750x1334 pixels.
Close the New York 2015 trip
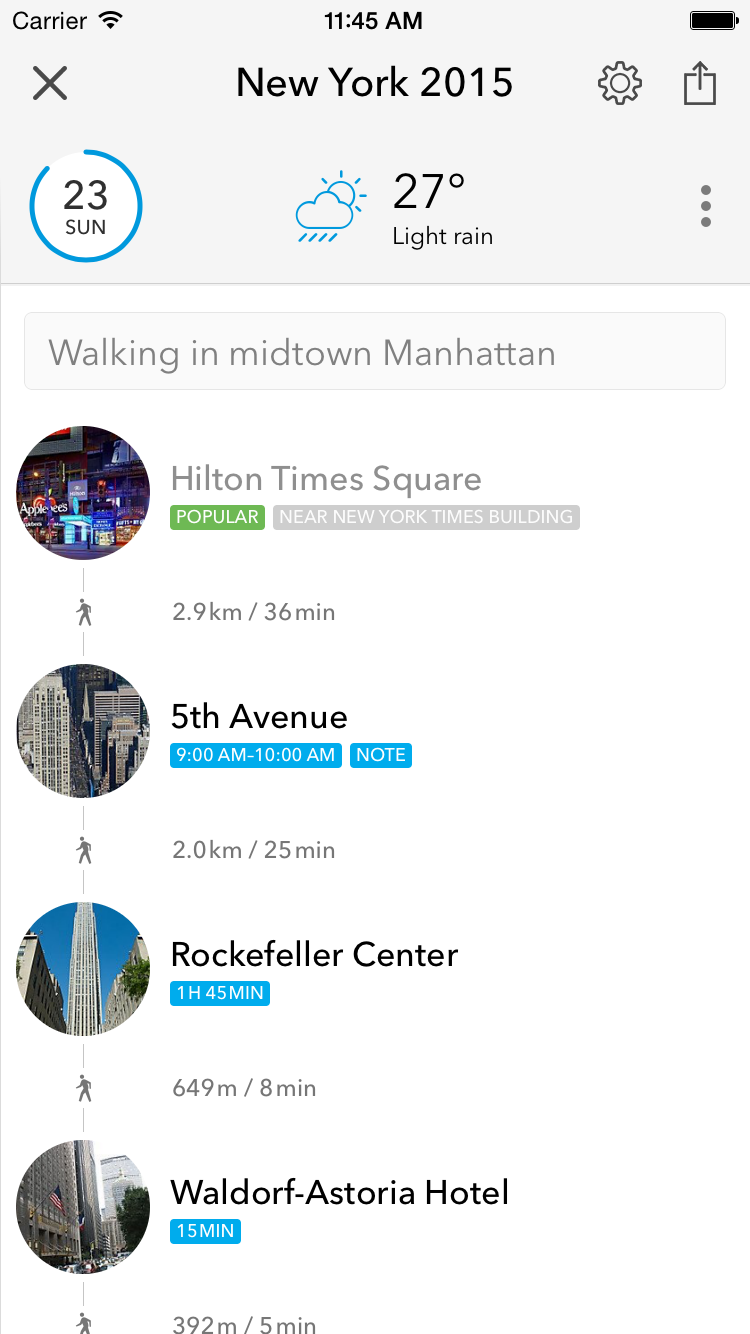pos(49,83)
